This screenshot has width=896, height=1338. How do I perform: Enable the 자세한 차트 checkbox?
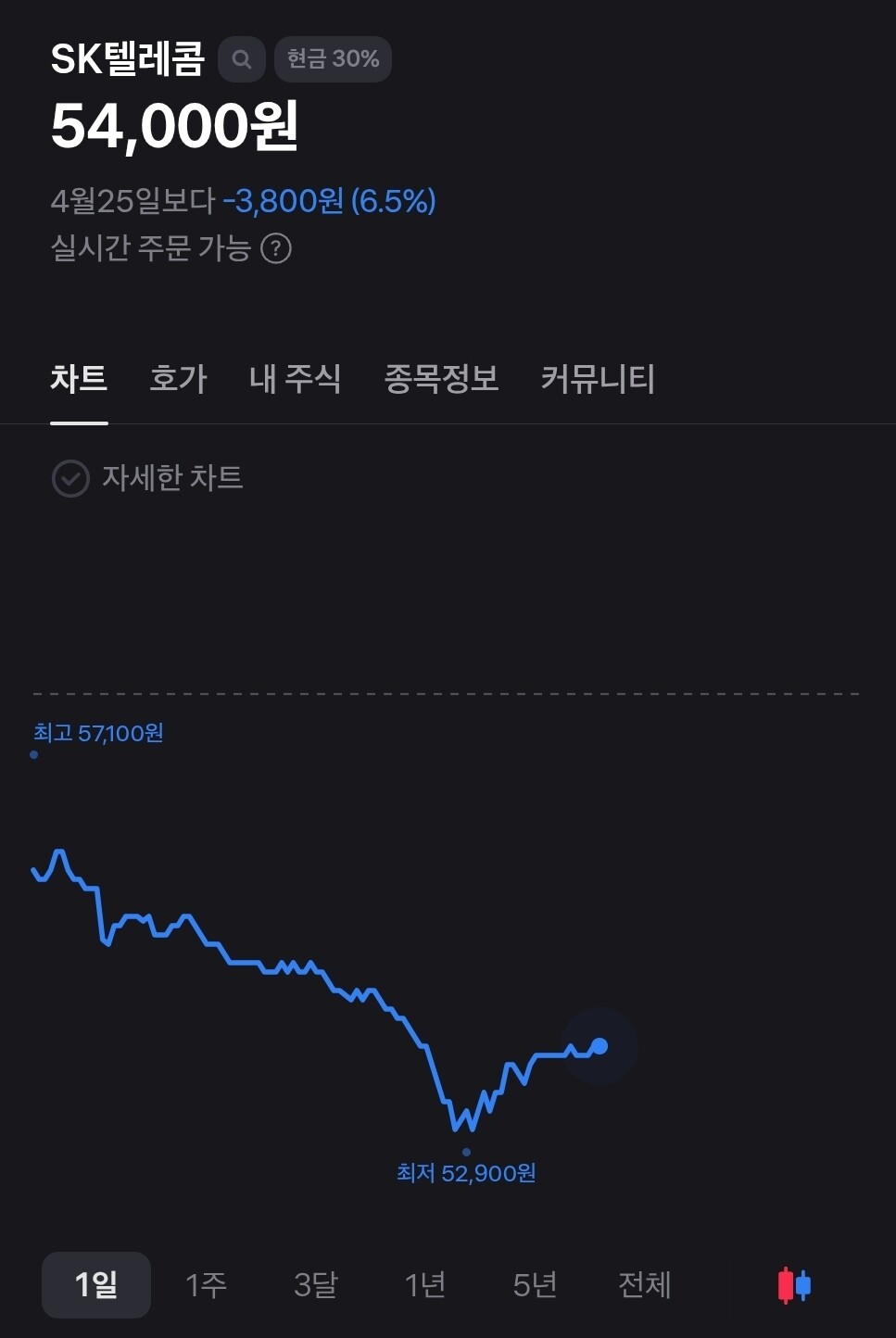(70, 478)
